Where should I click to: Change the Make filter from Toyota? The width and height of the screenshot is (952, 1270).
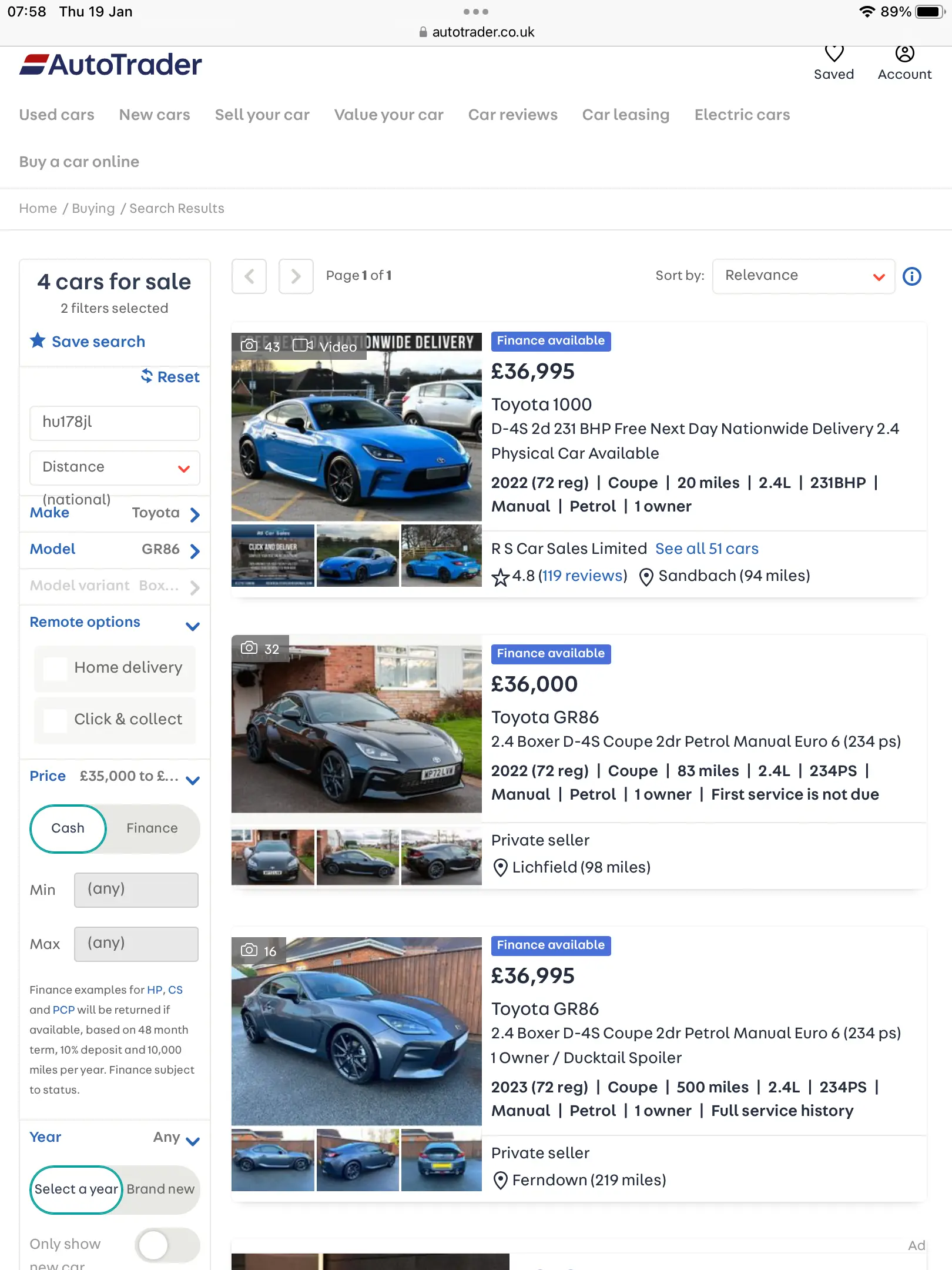pyautogui.click(x=115, y=513)
